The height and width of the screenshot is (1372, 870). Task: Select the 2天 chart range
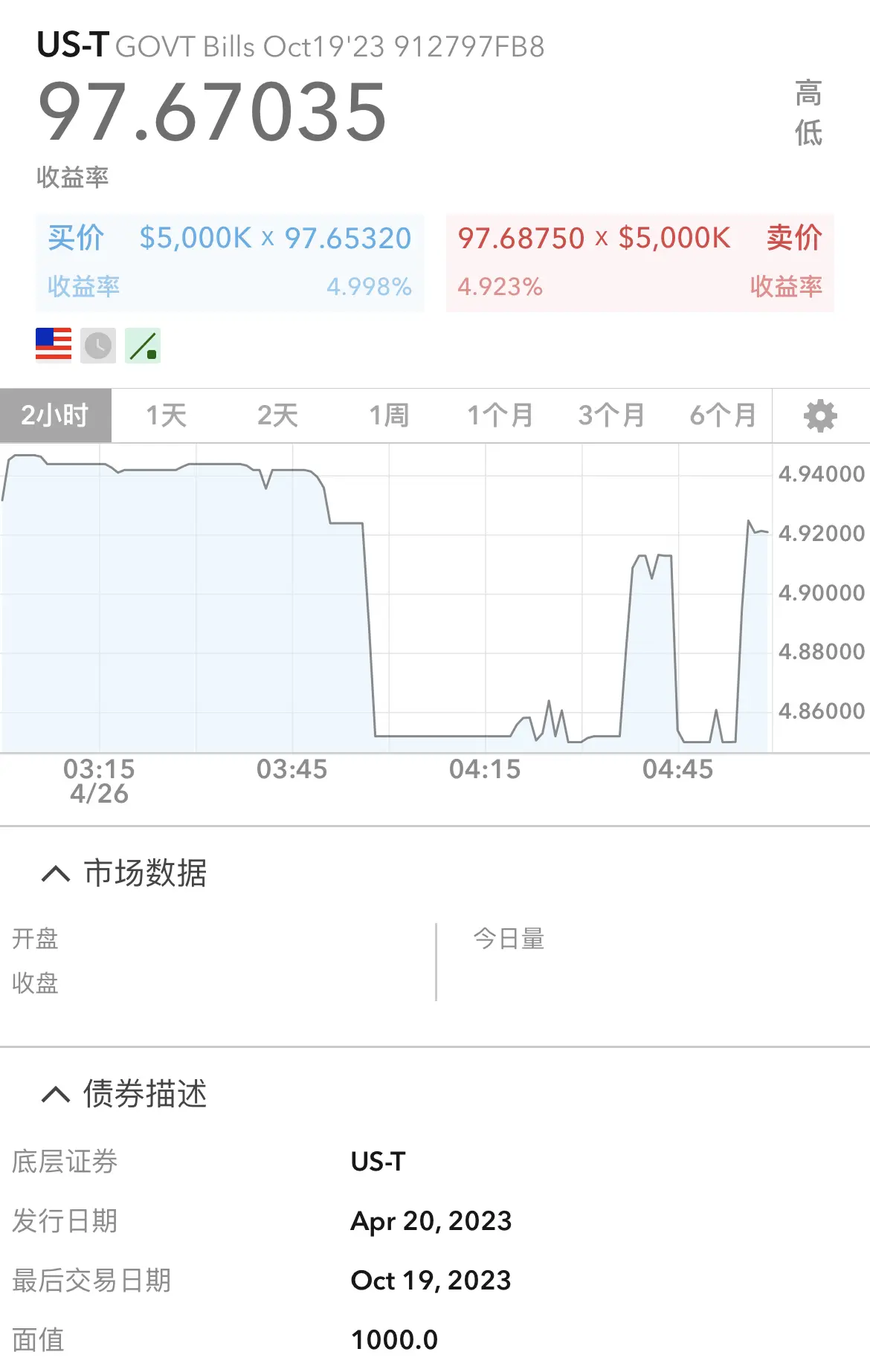[x=277, y=415]
